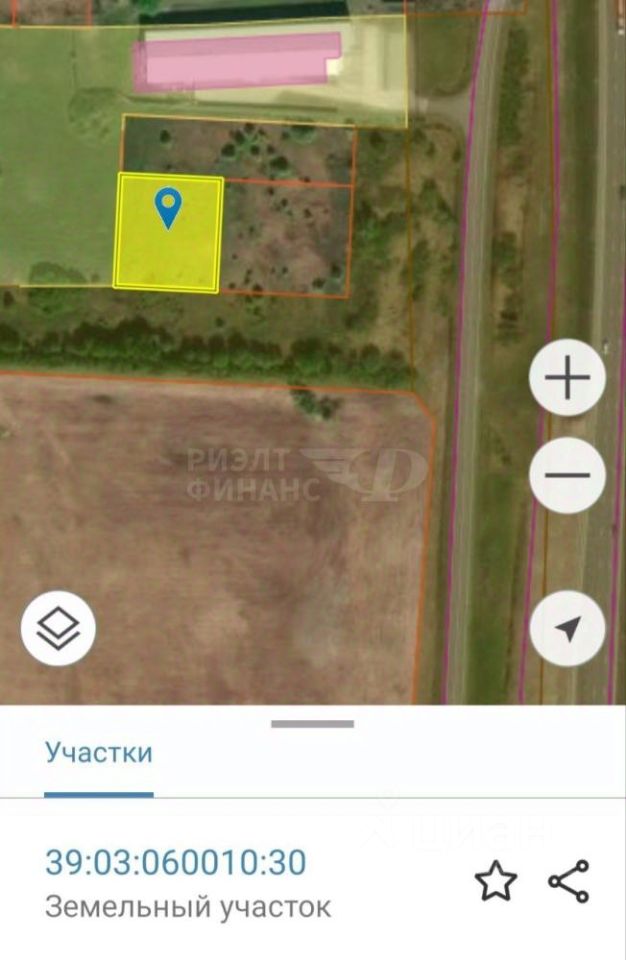Select the Участки tab
Screen dimensions: 626x960
(98, 753)
